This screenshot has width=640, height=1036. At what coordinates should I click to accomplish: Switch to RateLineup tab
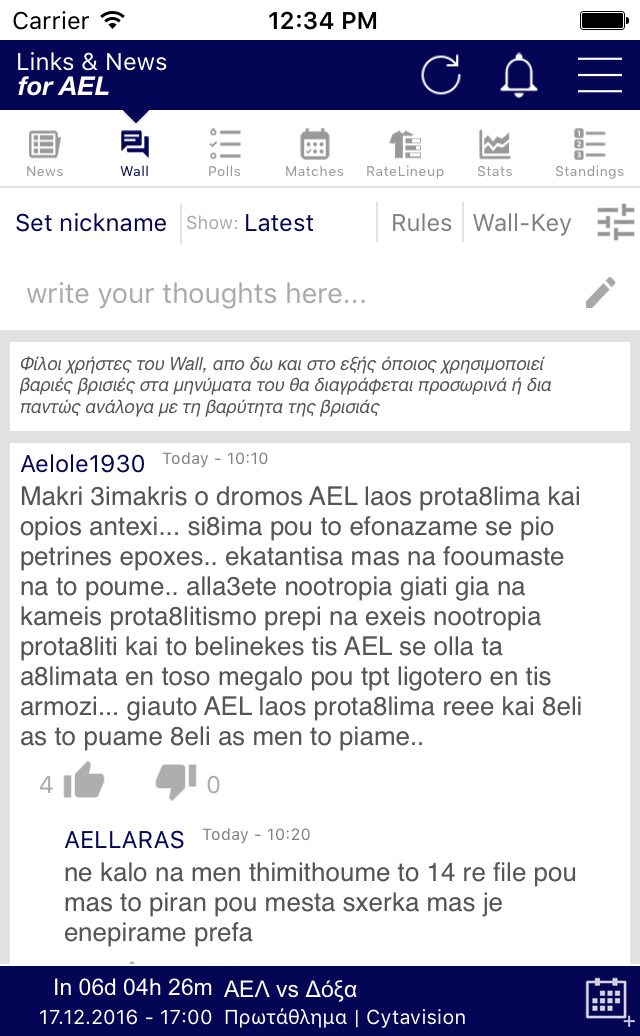coord(405,154)
